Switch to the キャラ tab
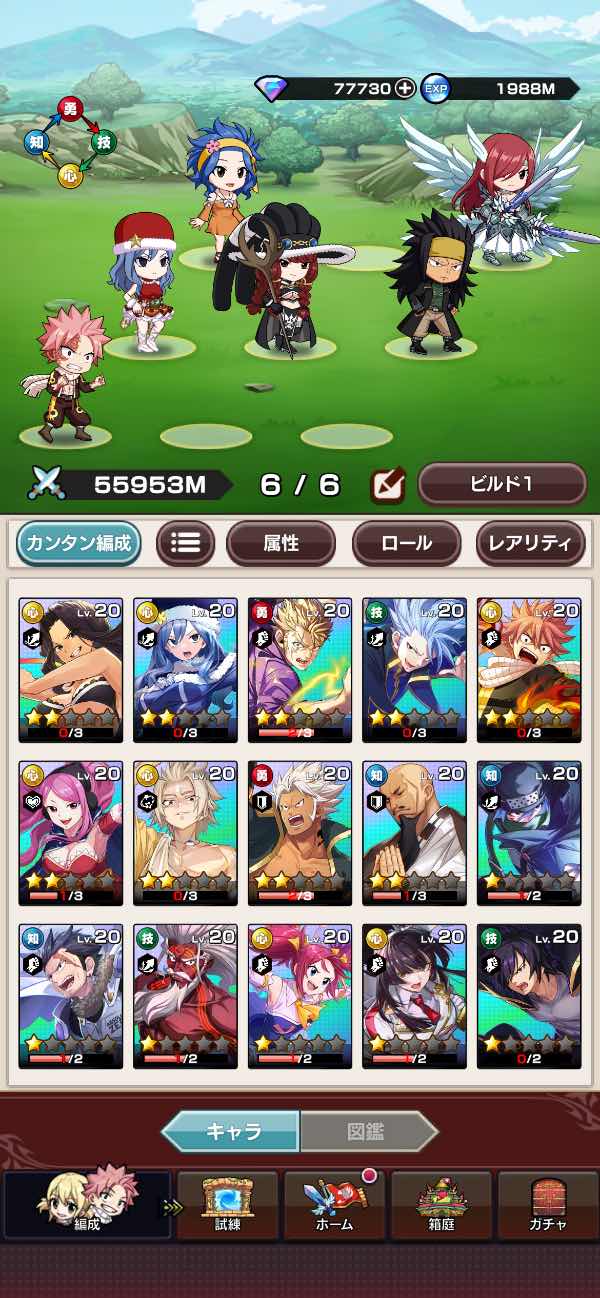This screenshot has height=1298, width=600. (x=233, y=1132)
